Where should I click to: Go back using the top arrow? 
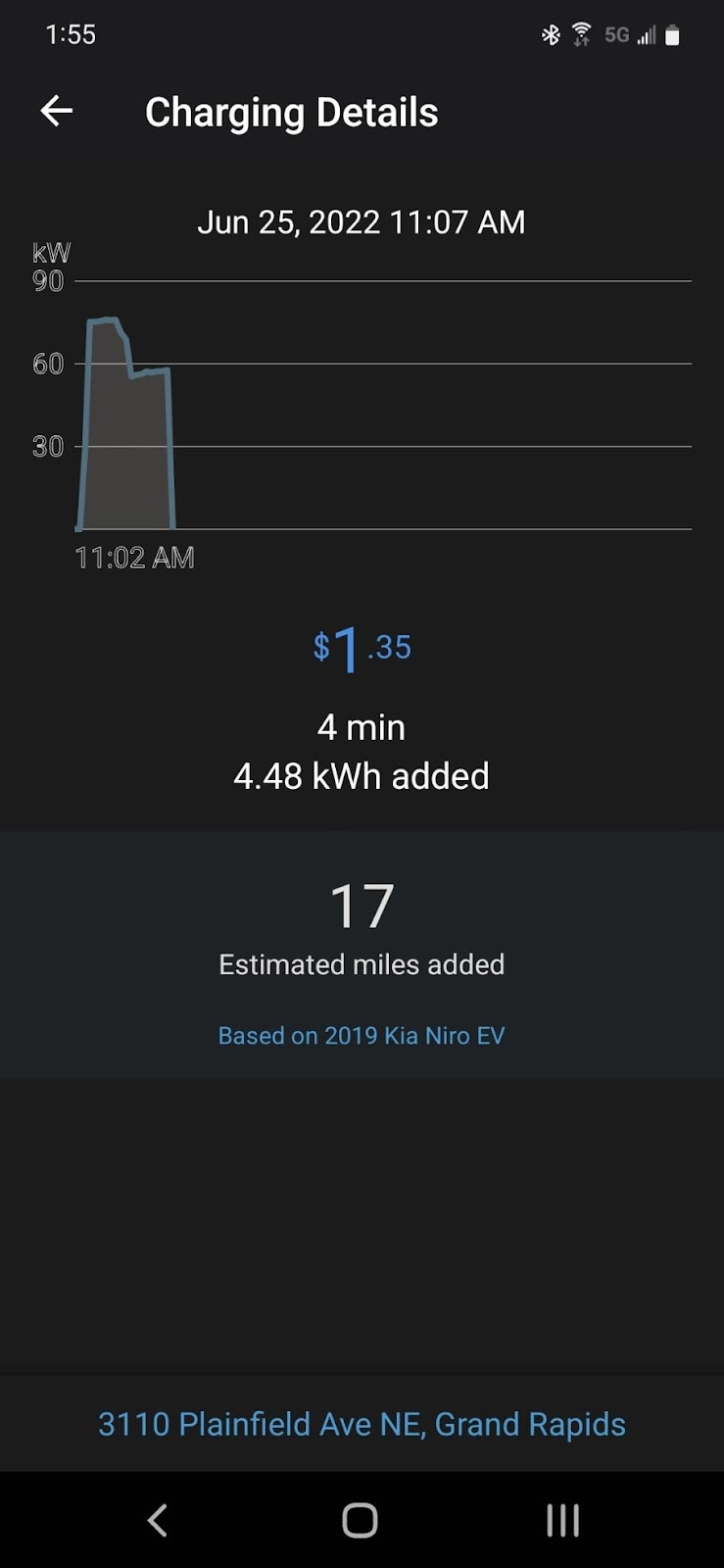57,112
